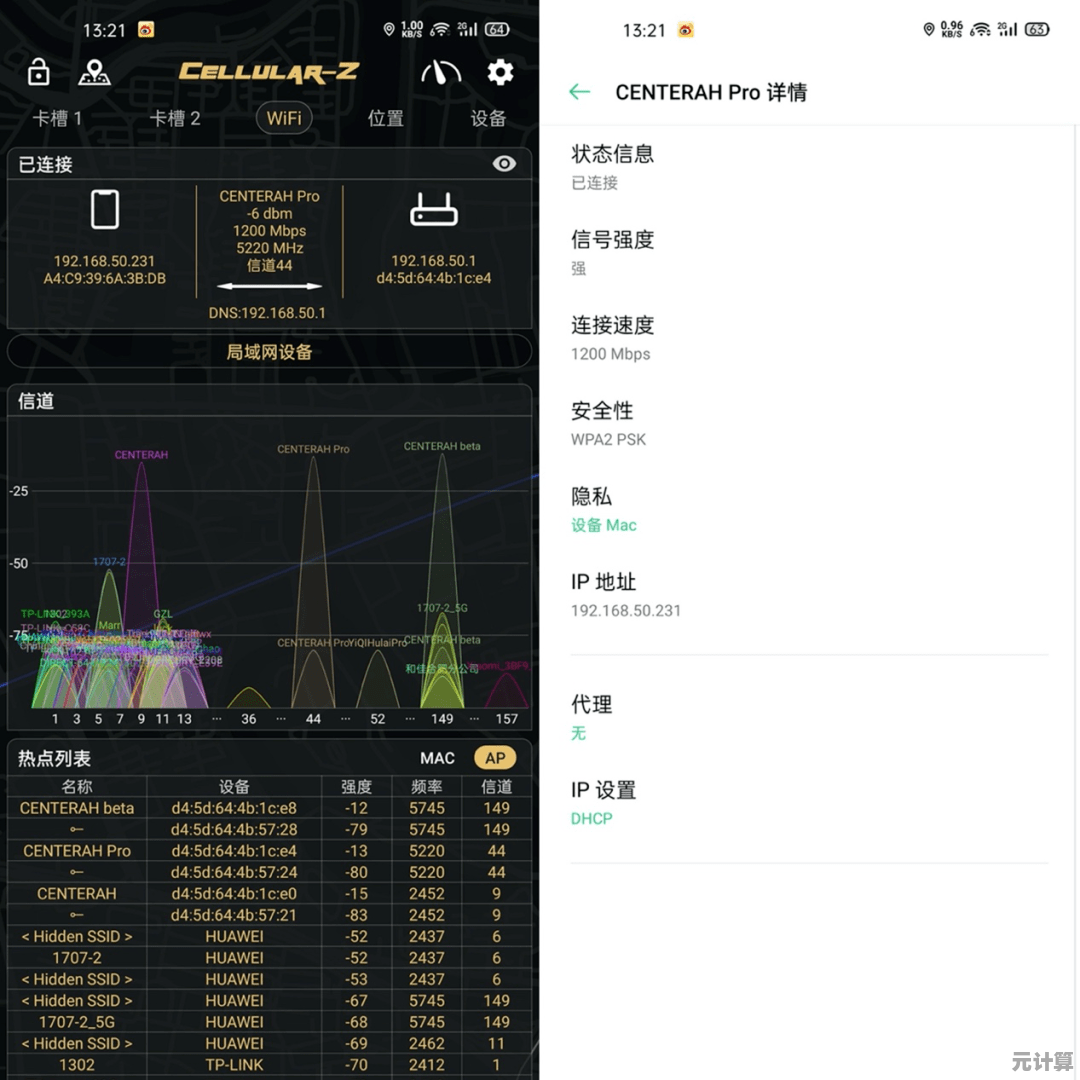Switch to the 卡槽 1 tab
Viewport: 1080px width, 1080px height.
point(57,118)
